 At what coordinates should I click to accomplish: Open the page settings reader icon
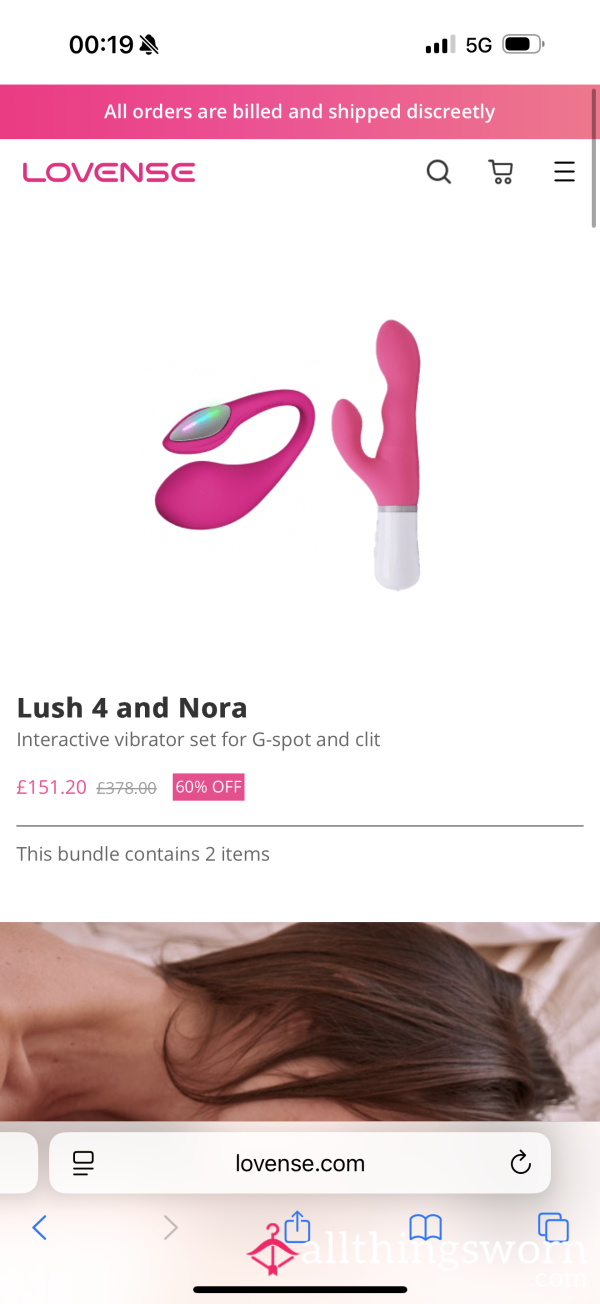point(83,1163)
